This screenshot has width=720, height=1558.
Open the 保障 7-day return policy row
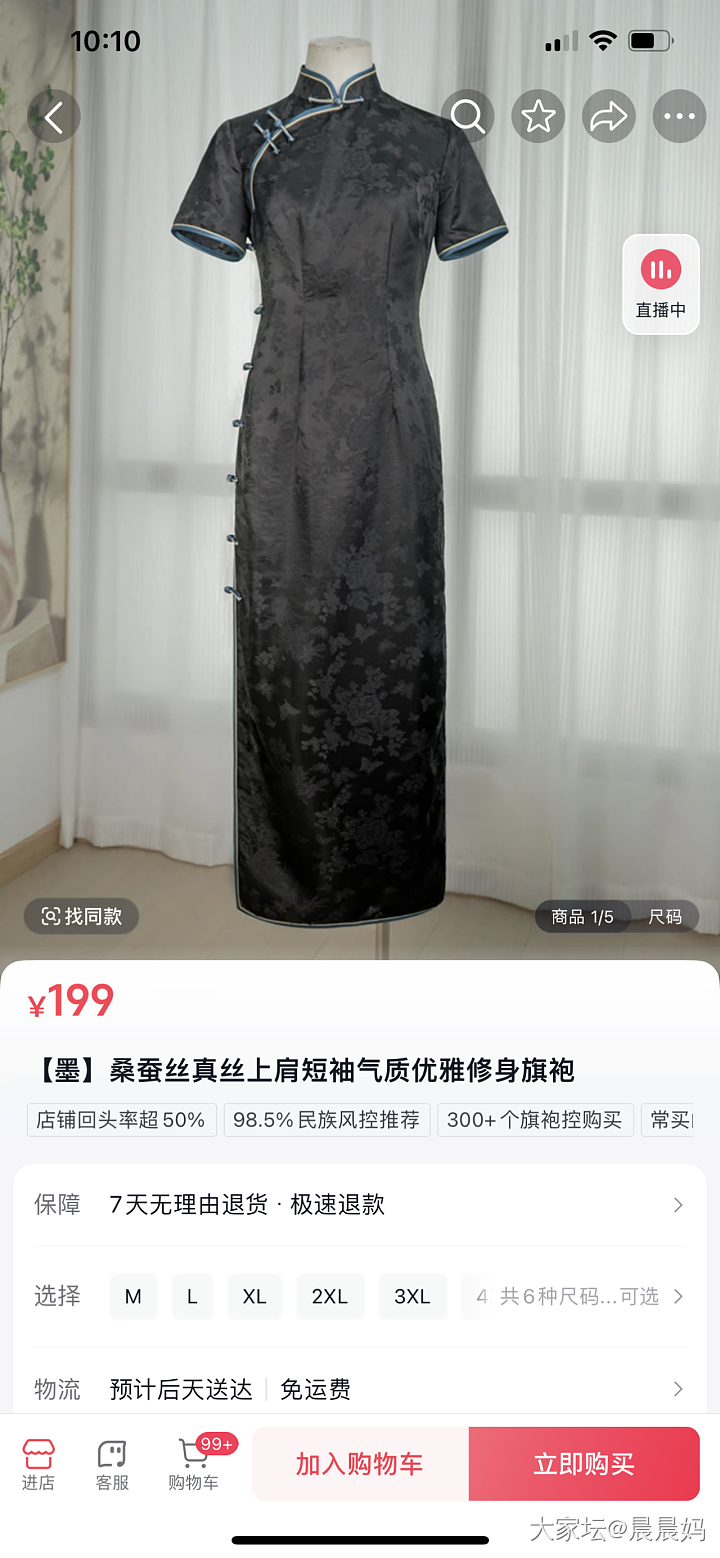[x=360, y=1204]
